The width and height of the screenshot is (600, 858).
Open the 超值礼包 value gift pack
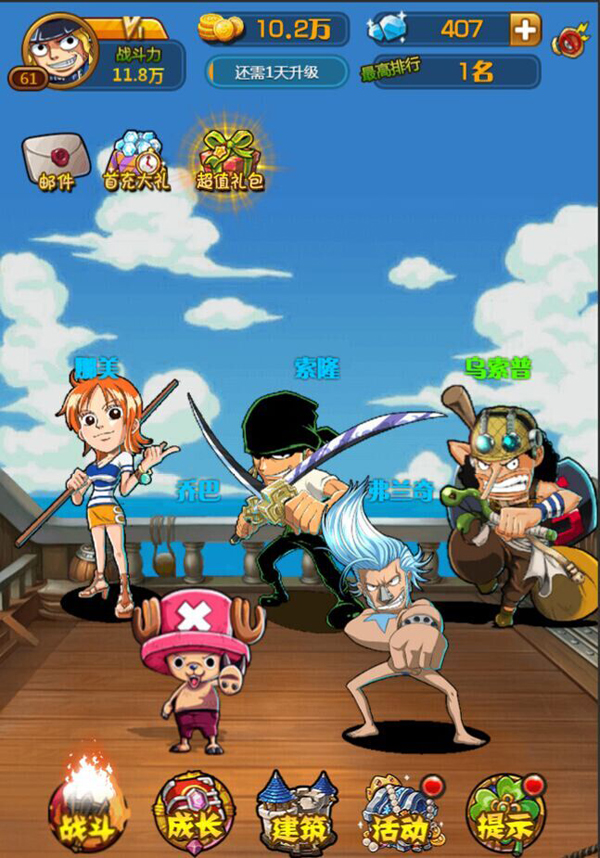point(228,160)
